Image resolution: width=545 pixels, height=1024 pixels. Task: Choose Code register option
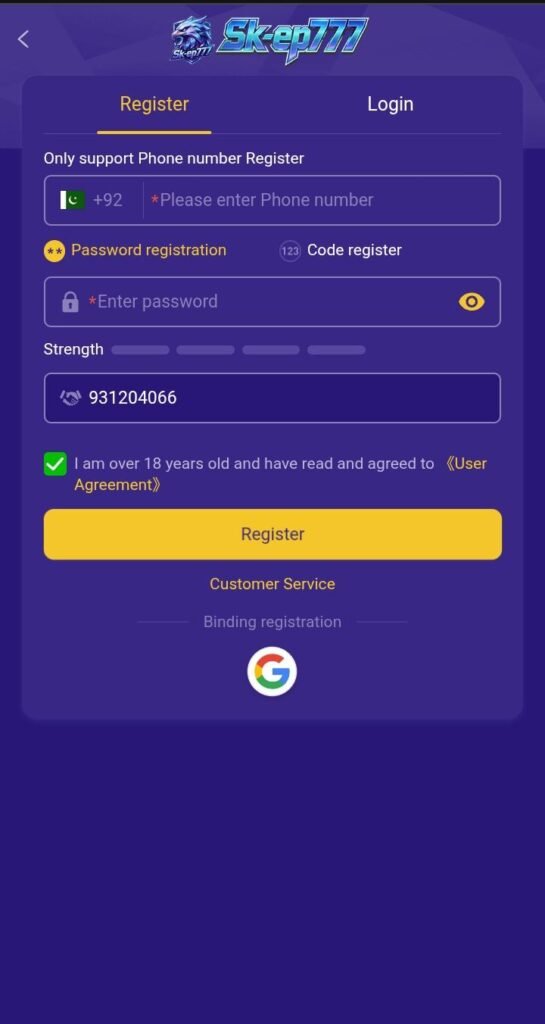pos(341,250)
